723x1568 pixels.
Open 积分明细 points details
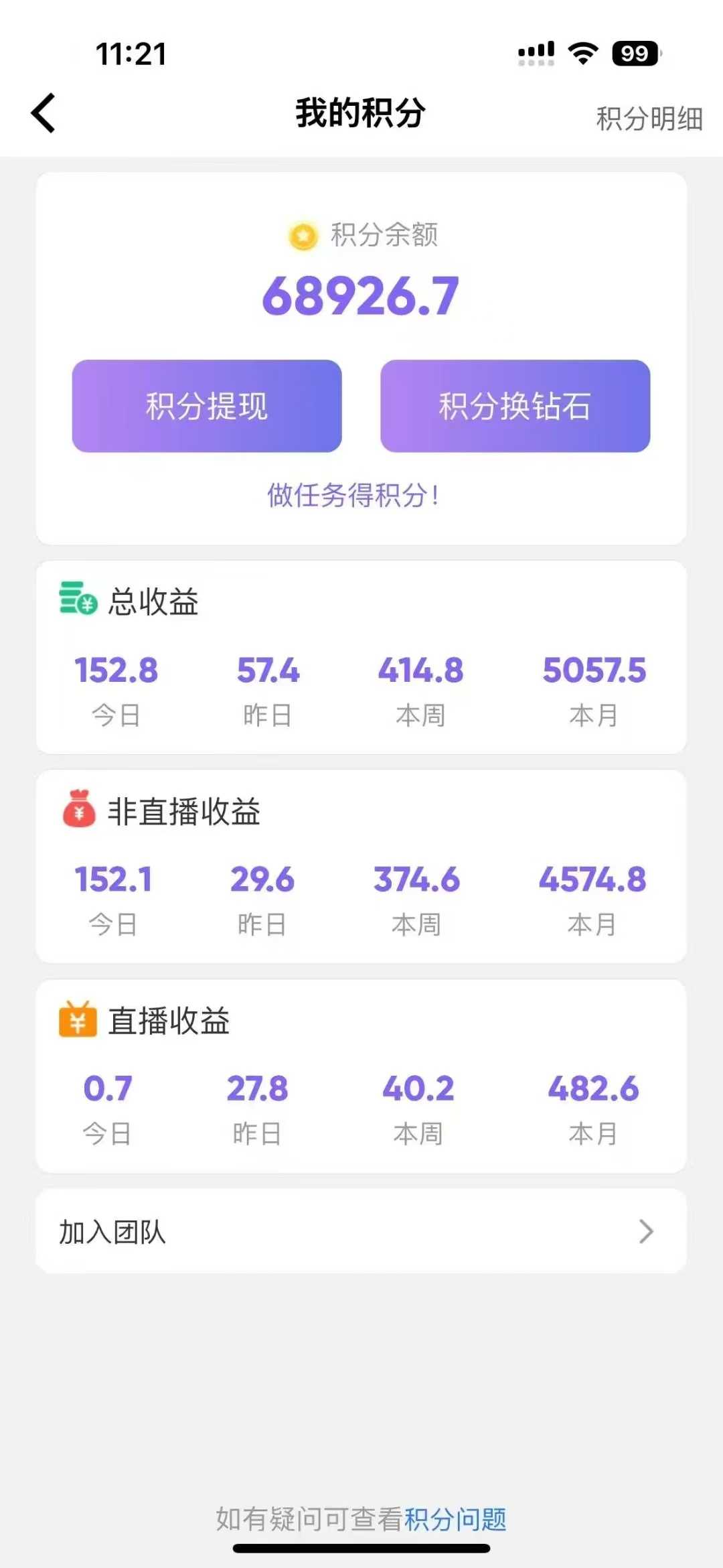(x=649, y=119)
